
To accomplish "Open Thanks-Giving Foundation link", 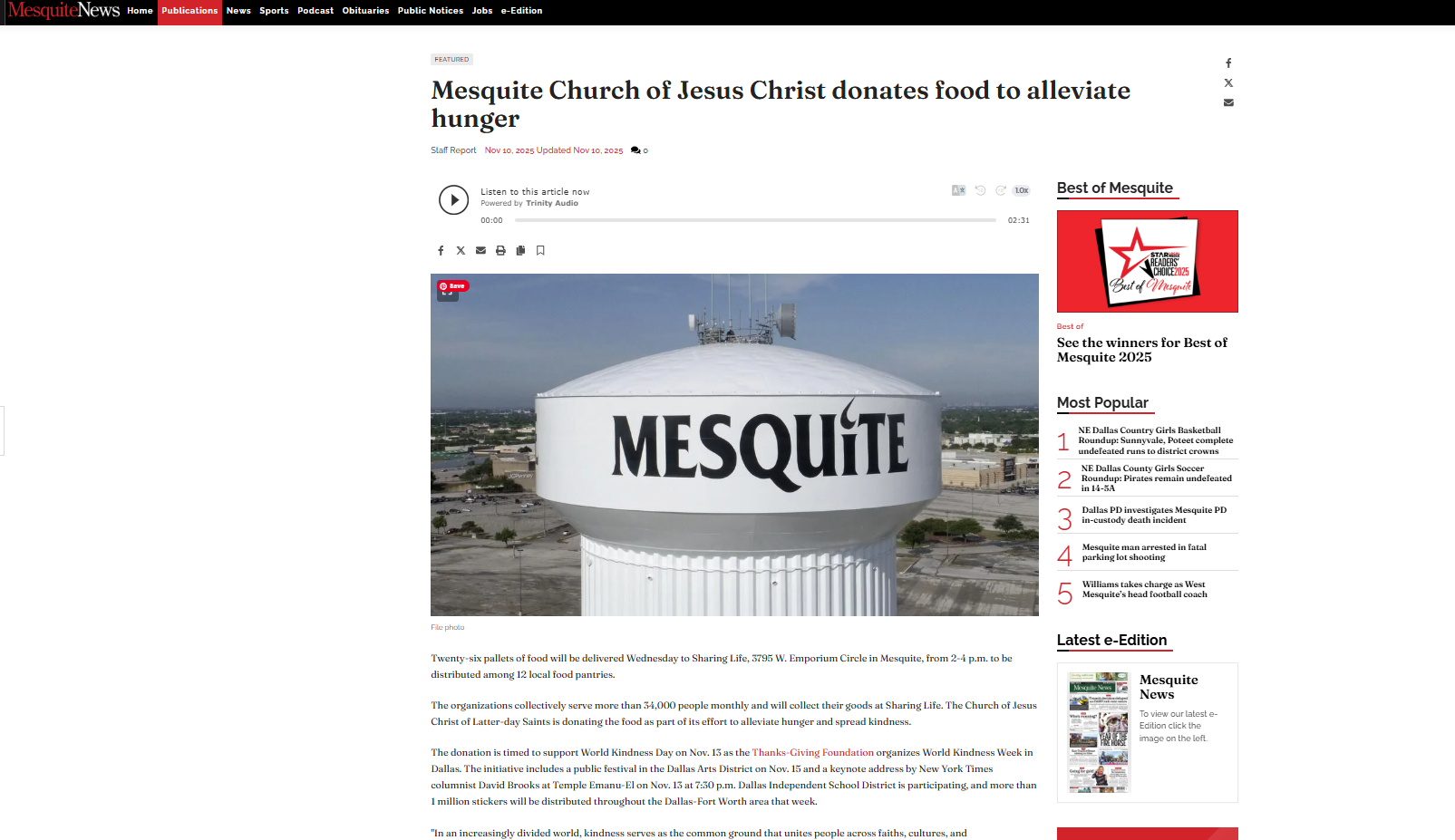I will 812,752.
